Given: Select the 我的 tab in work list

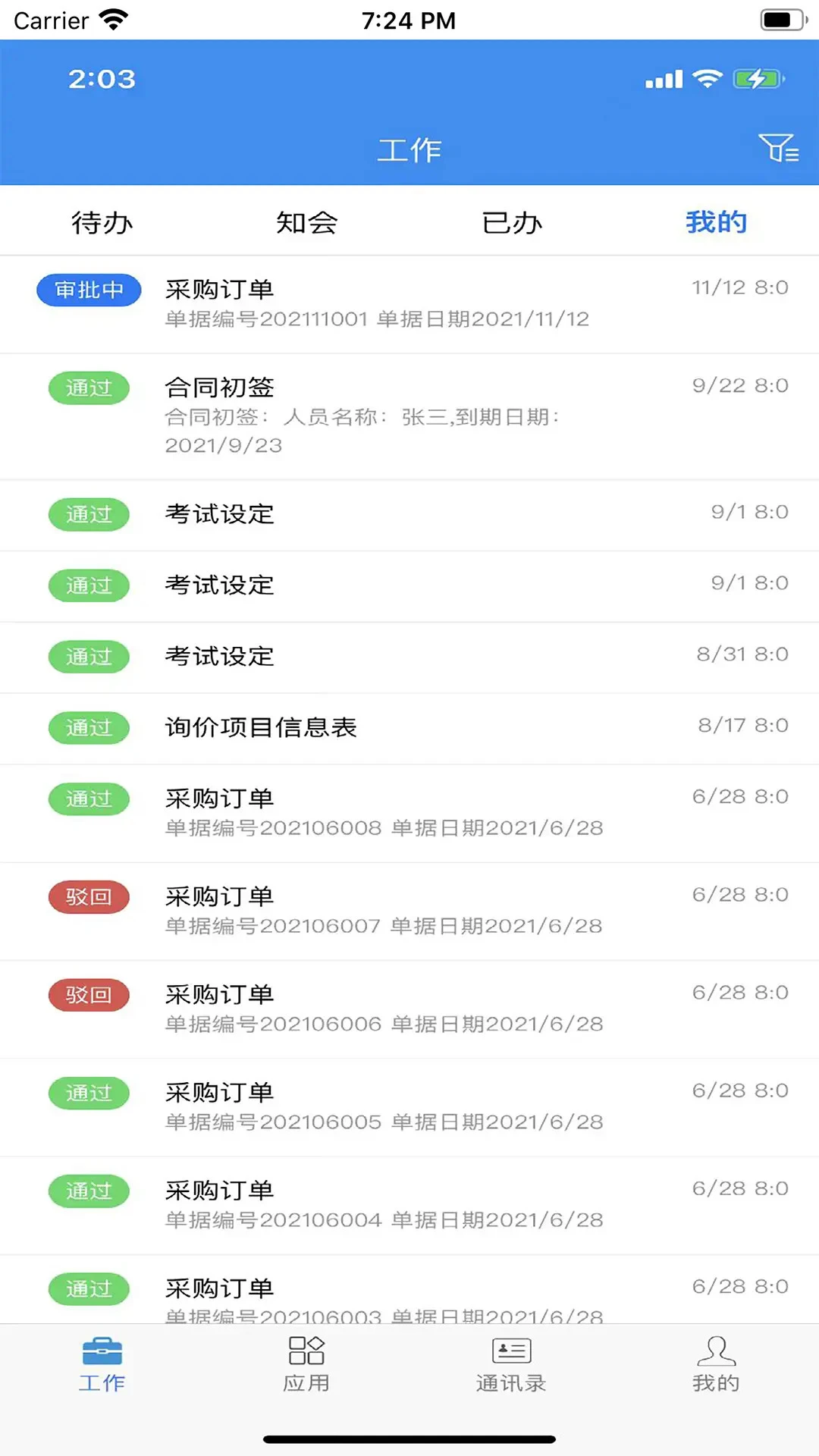Looking at the screenshot, I should point(715,221).
